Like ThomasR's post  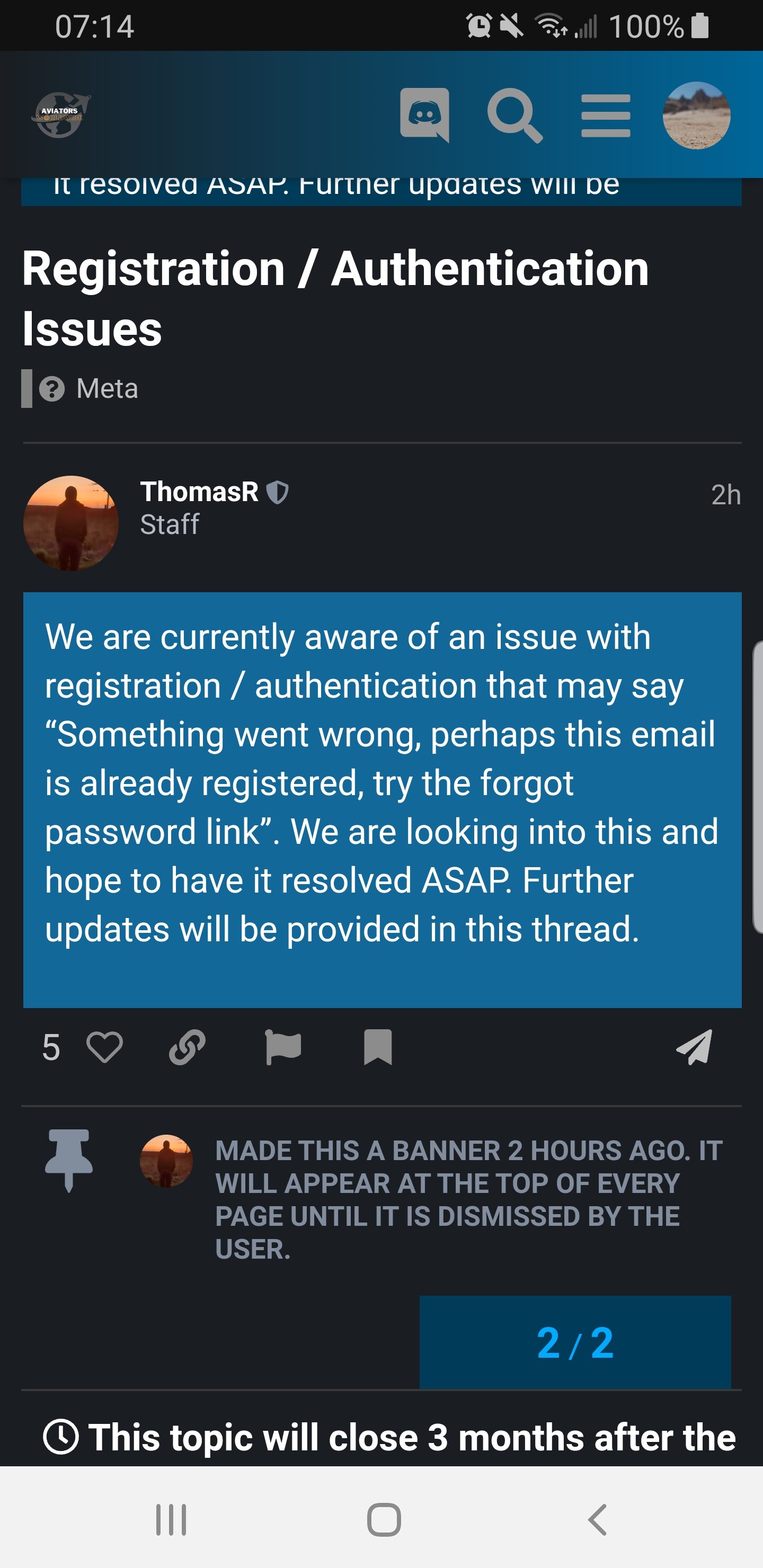104,1047
